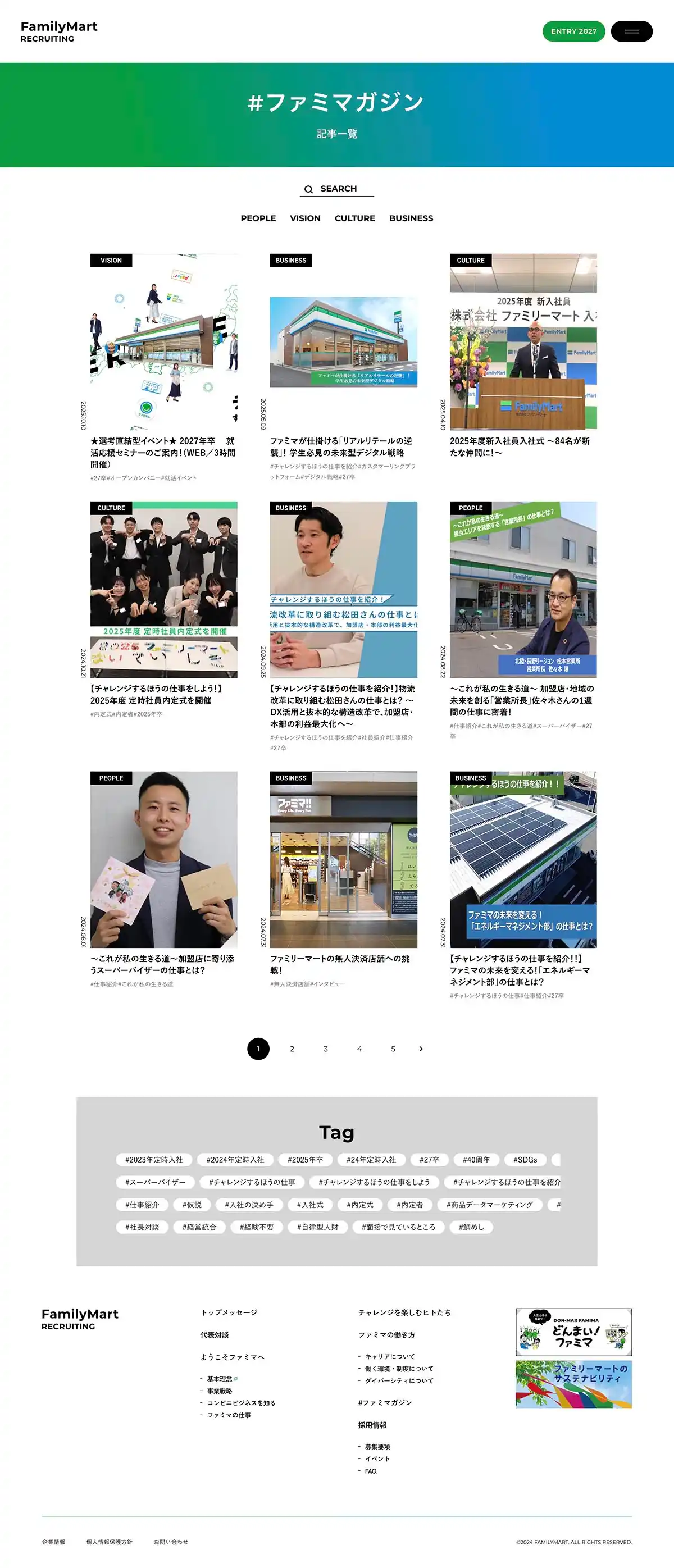
Task: Go to page 2 of articles
Action: [x=292, y=1049]
